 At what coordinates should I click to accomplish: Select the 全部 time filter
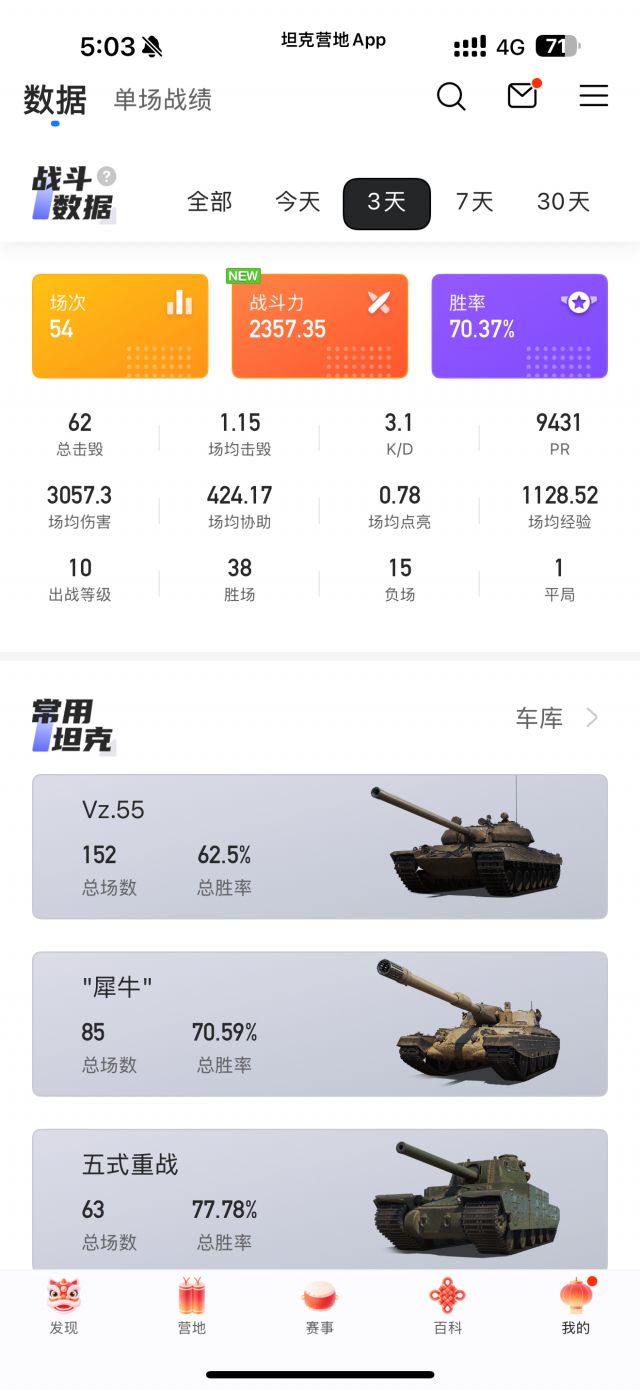(210, 202)
